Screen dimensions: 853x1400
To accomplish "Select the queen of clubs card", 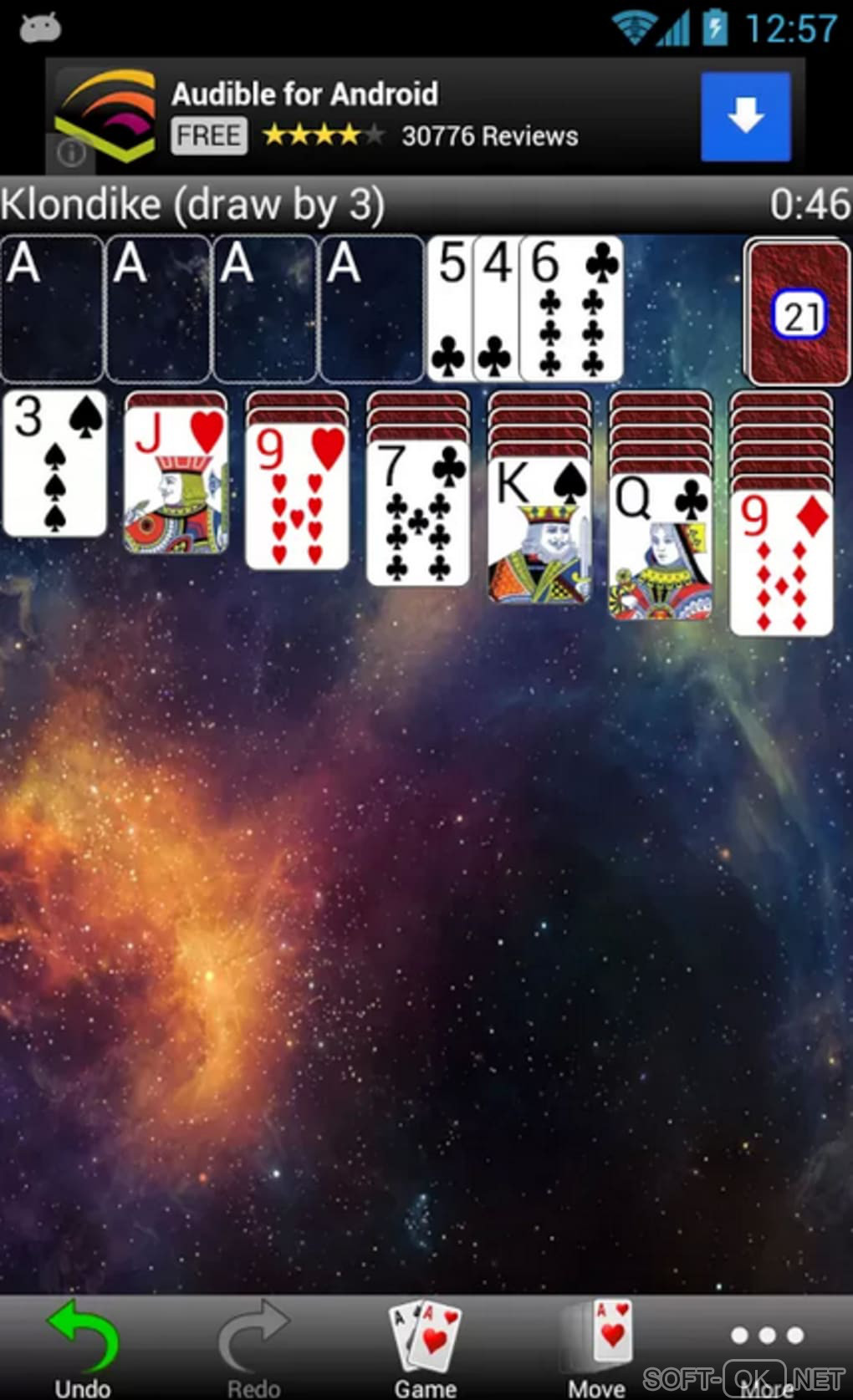I will [x=661, y=547].
